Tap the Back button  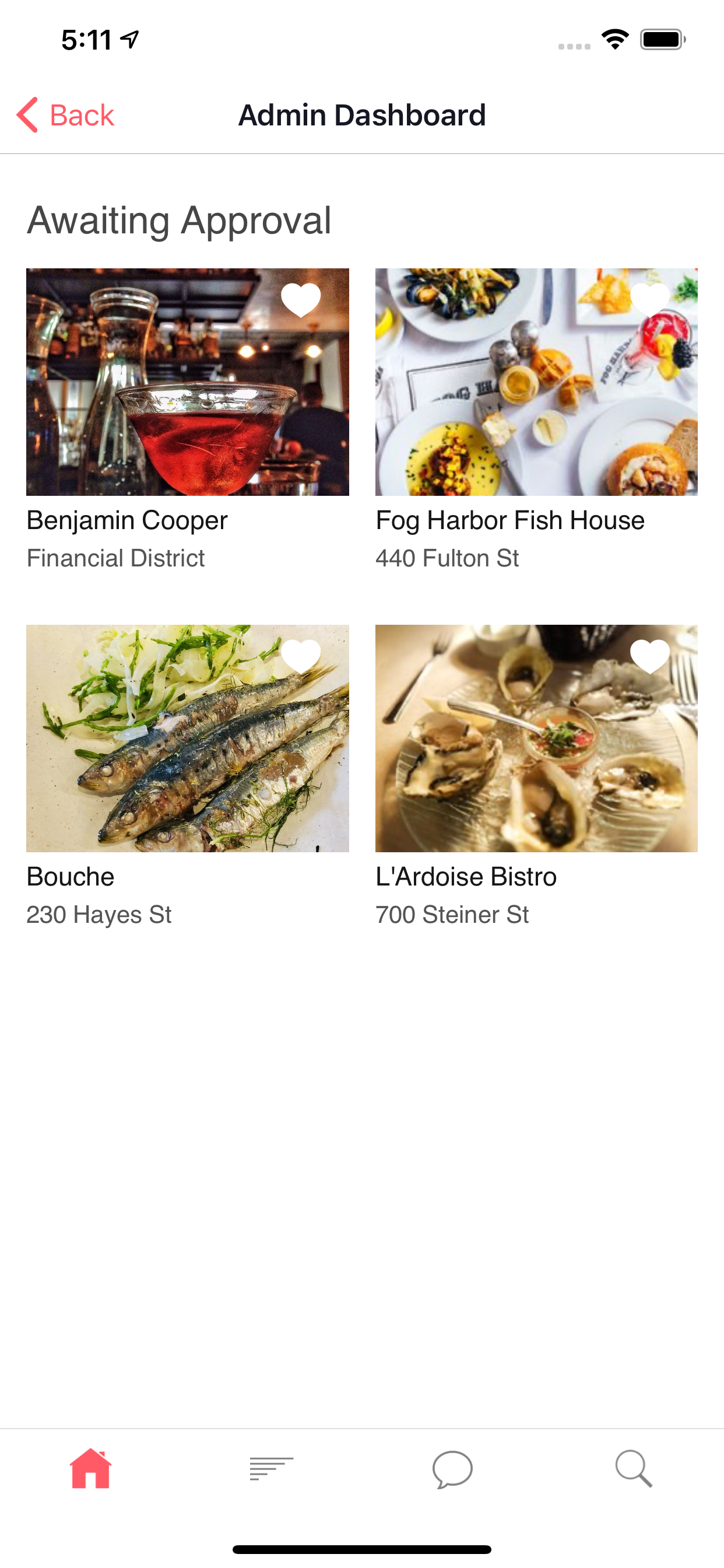pos(67,116)
